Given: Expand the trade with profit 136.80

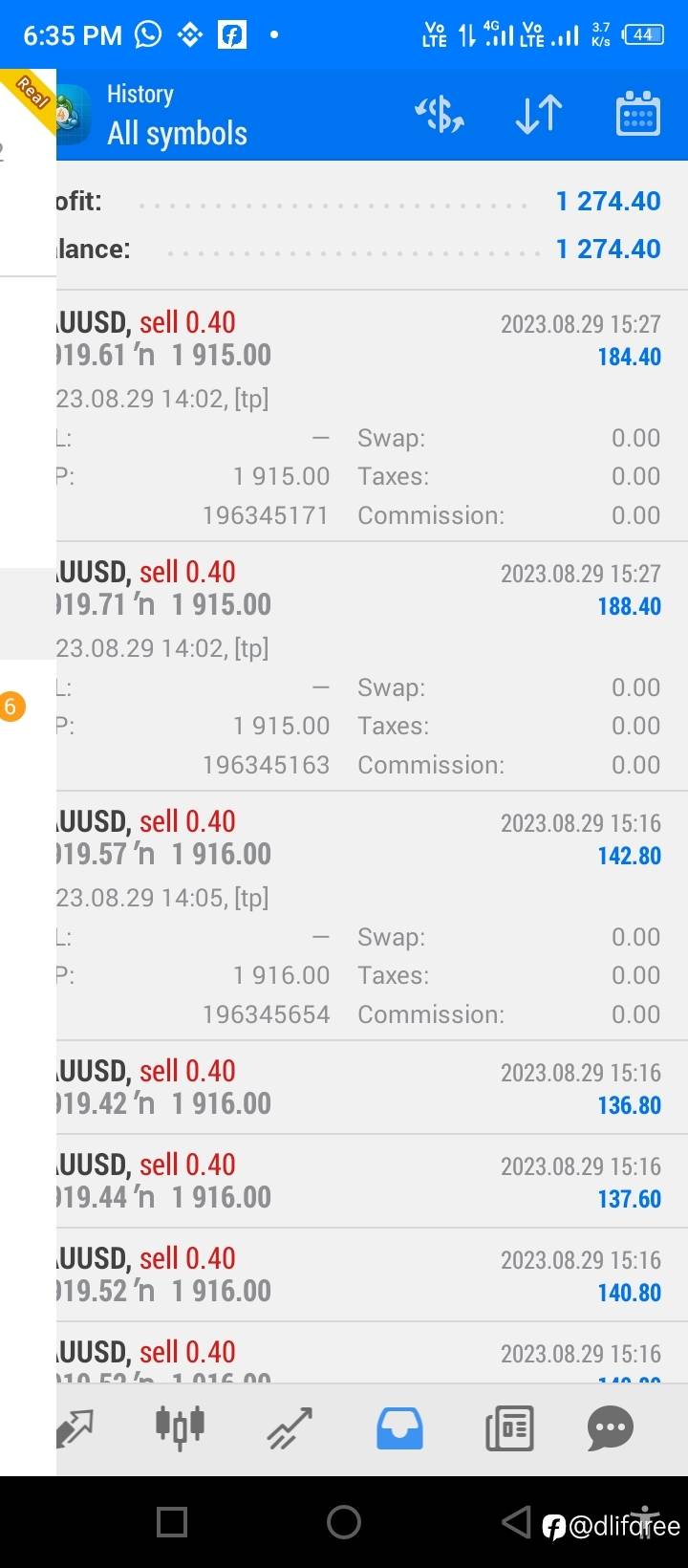Looking at the screenshot, I should 363,1088.
